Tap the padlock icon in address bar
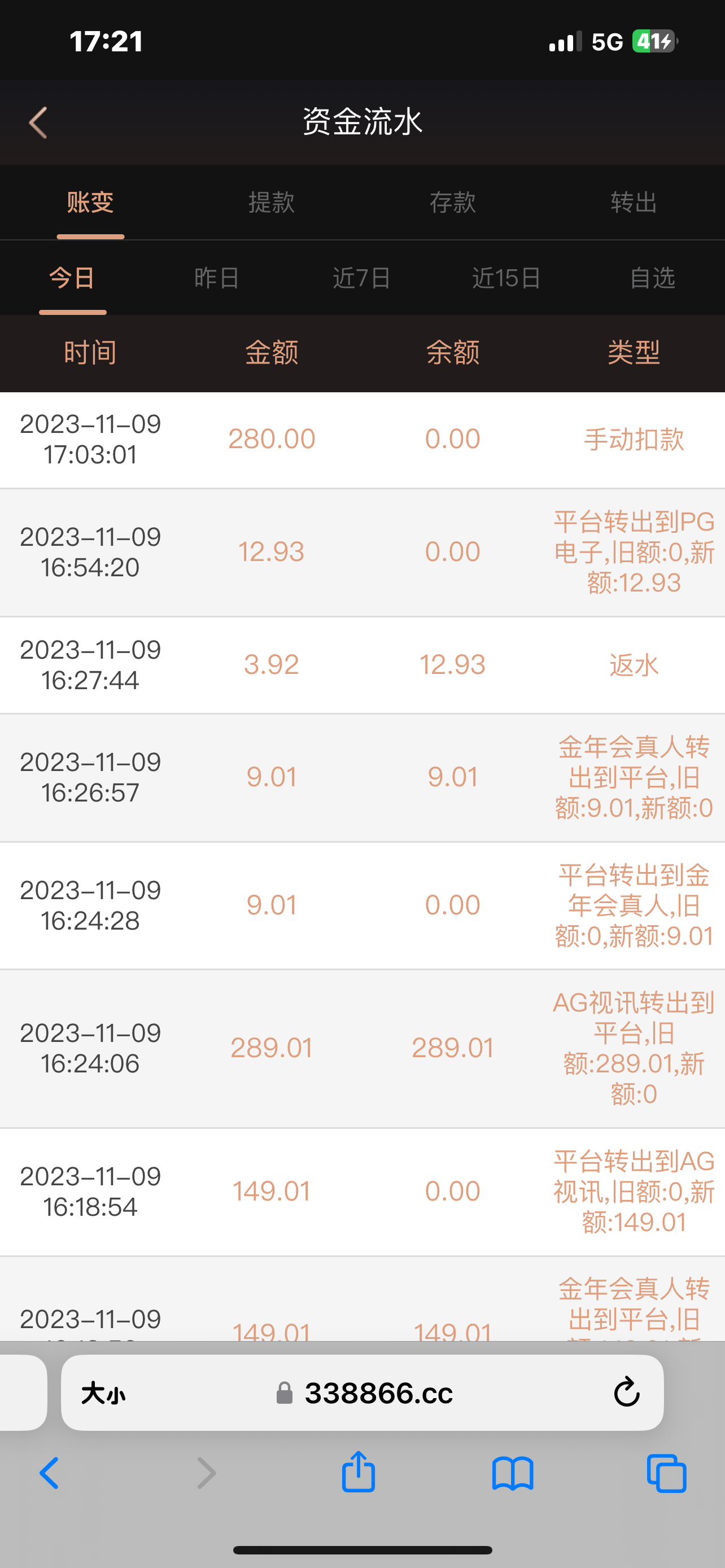This screenshot has height=1568, width=725. 283,1392
